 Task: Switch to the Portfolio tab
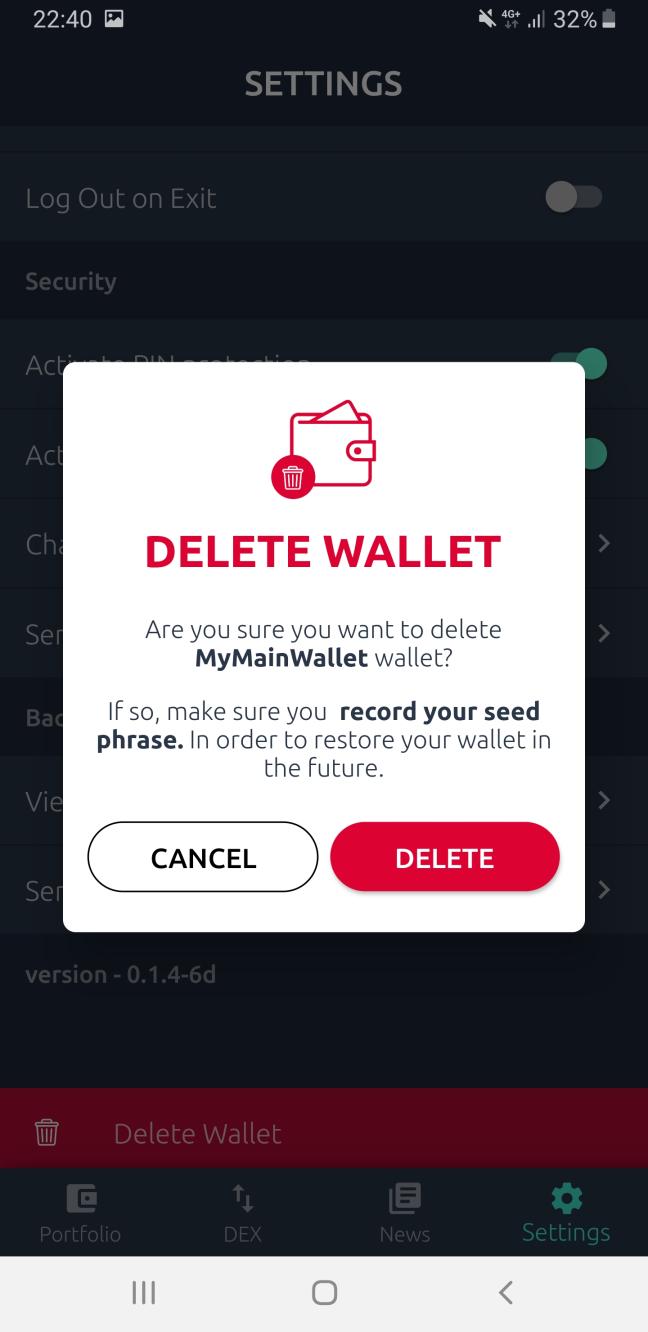(80, 1212)
